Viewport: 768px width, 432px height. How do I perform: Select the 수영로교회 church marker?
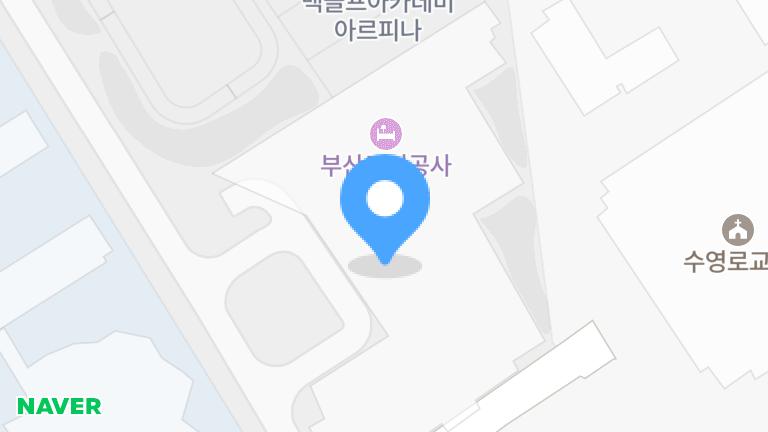[x=738, y=230]
